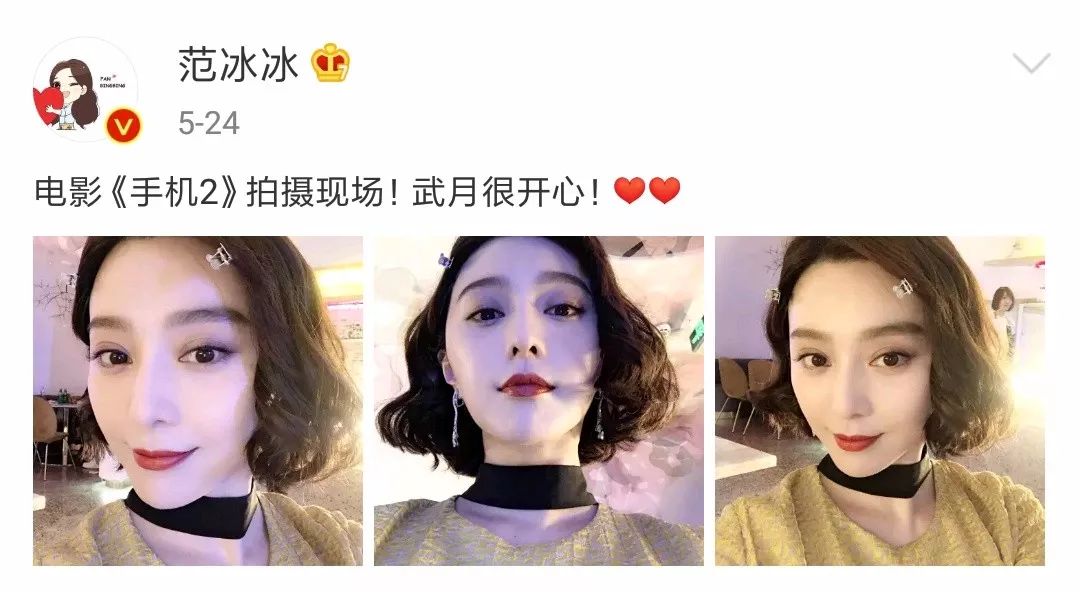Open the third photo in the post
1080x592 pixels.
pos(880,401)
